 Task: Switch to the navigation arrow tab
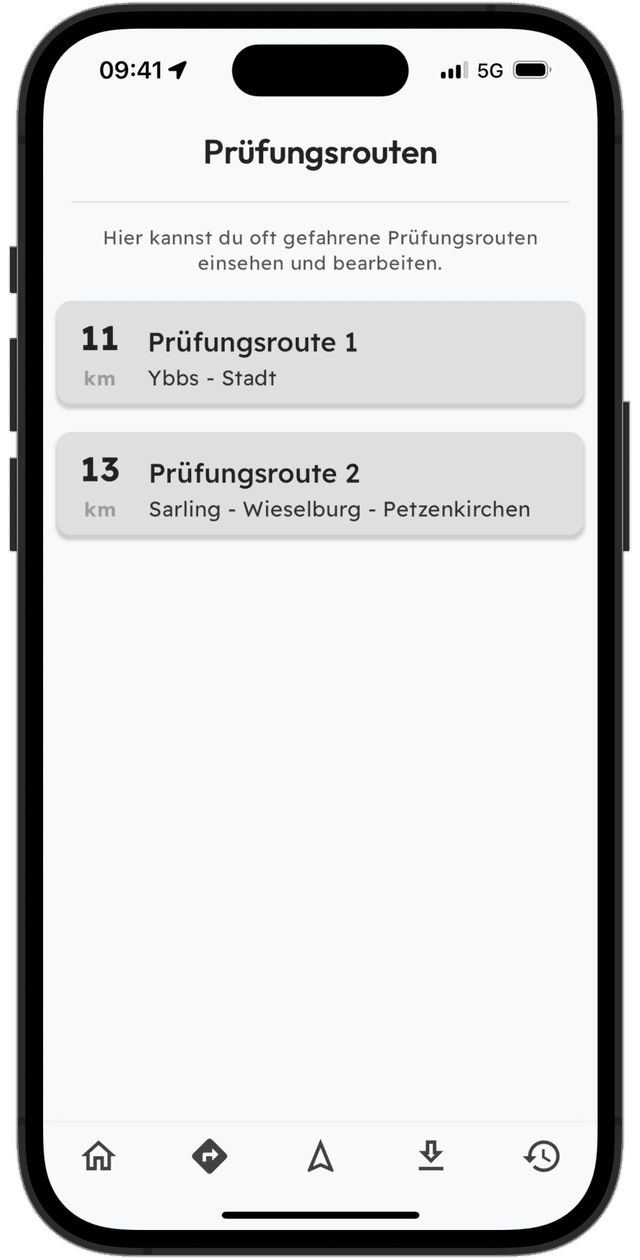pos(320,1157)
